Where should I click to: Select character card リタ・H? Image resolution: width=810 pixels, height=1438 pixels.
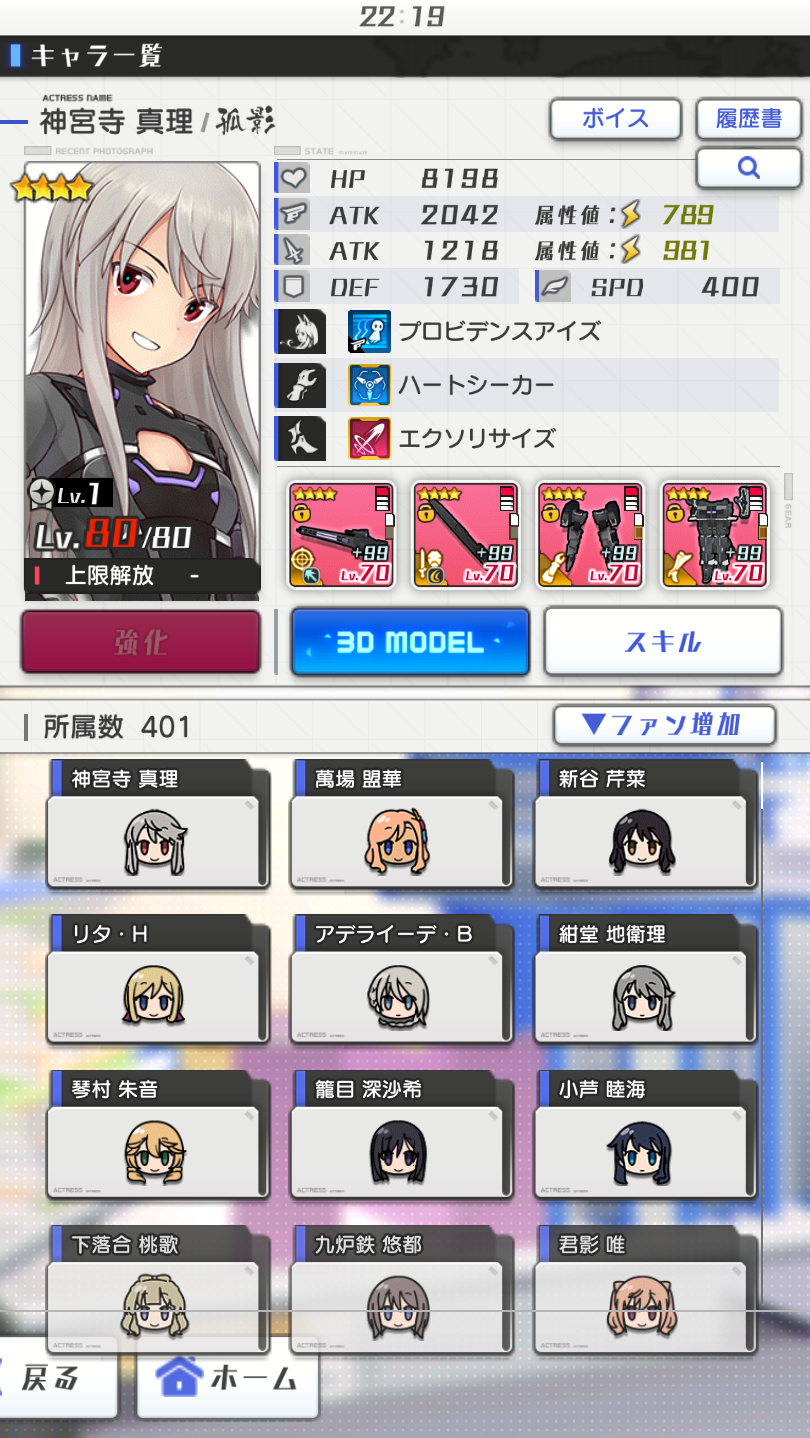[157, 980]
